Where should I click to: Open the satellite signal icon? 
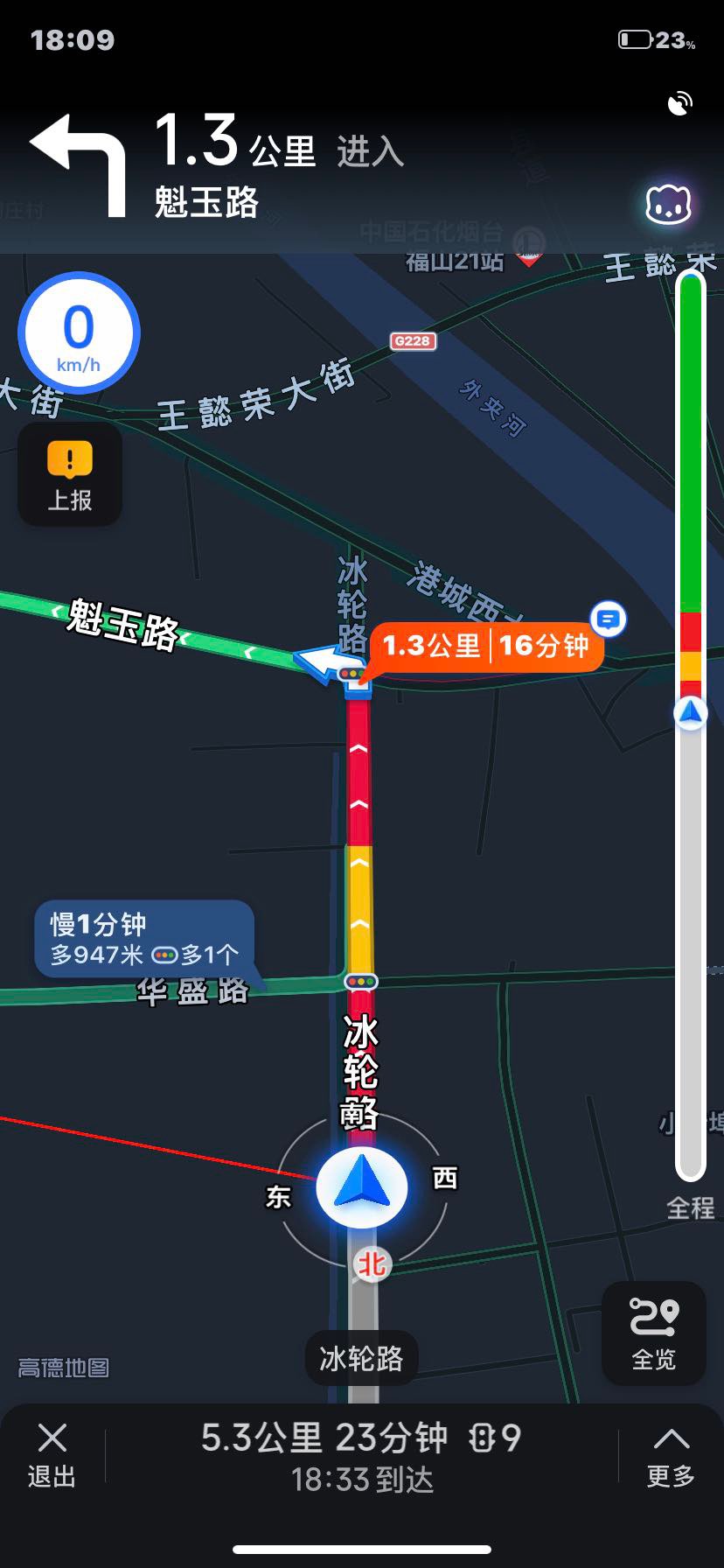coord(679,104)
